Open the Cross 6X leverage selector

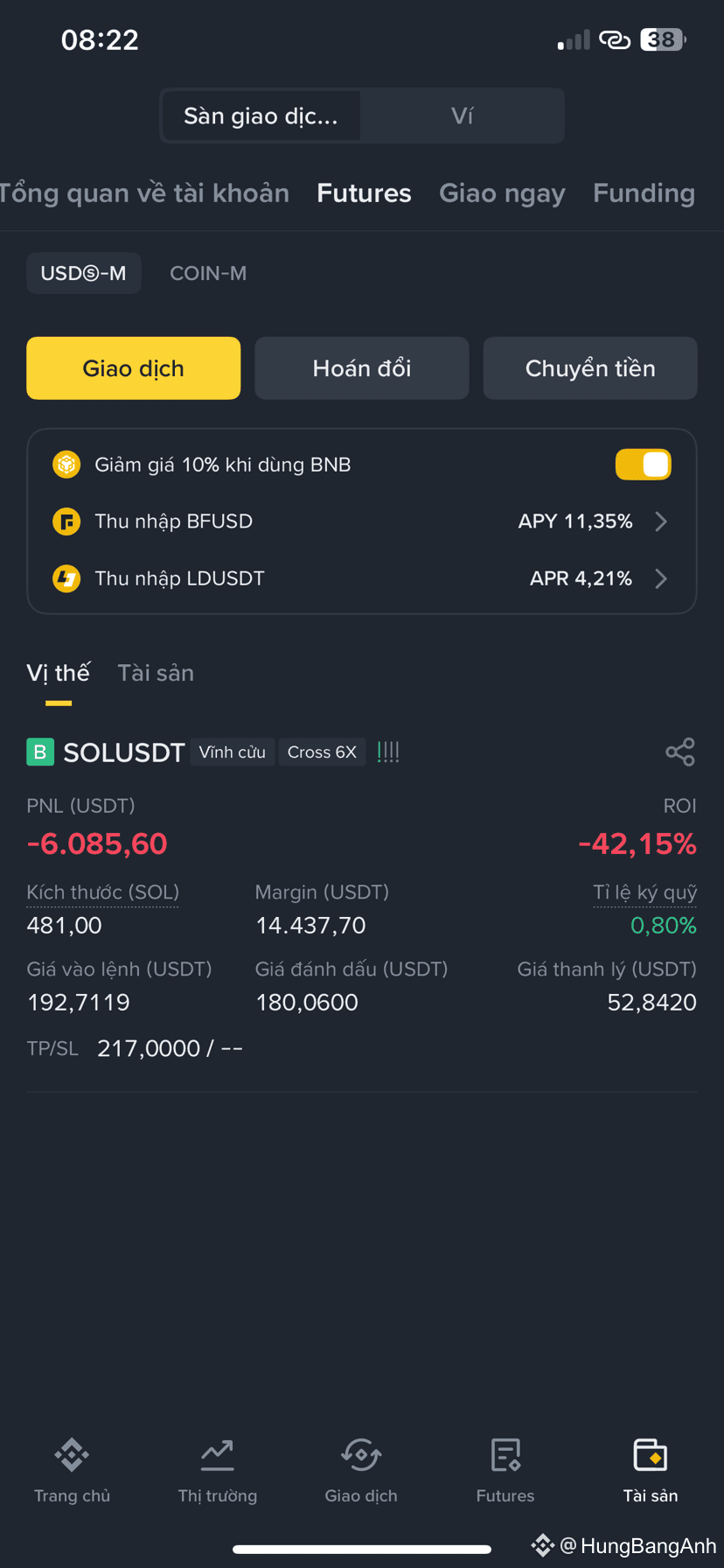pyautogui.click(x=322, y=752)
